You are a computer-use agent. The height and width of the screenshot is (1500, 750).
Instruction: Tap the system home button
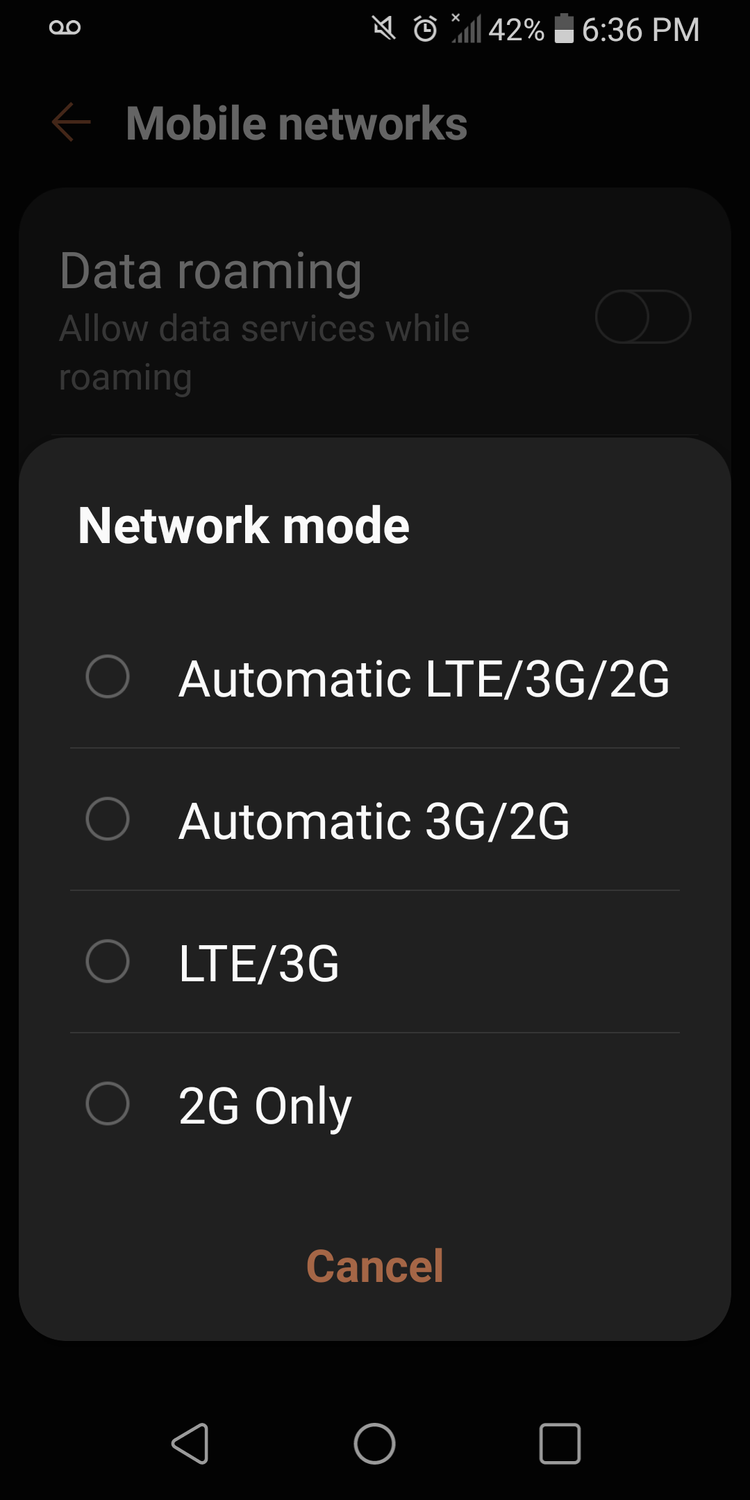point(375,1444)
